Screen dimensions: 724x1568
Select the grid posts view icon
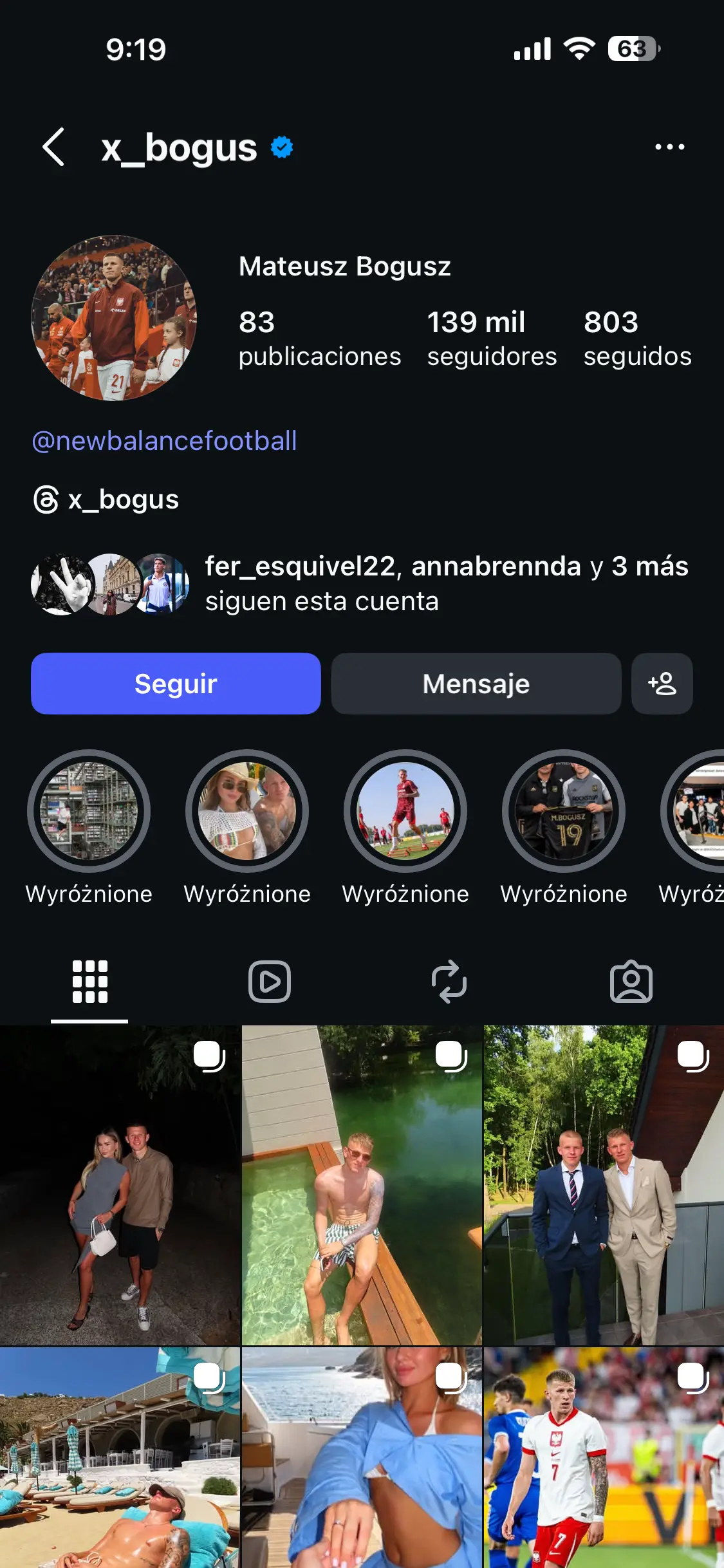89,981
